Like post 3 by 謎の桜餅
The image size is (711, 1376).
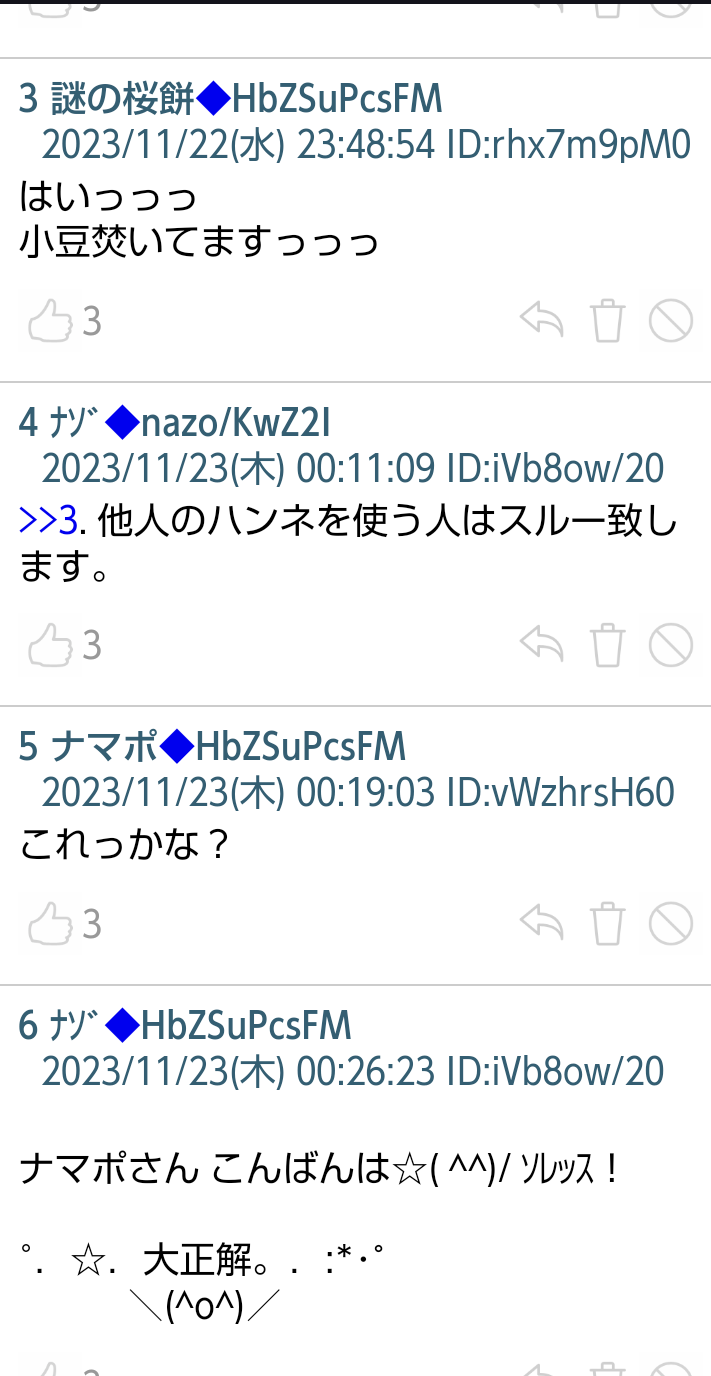coord(50,322)
